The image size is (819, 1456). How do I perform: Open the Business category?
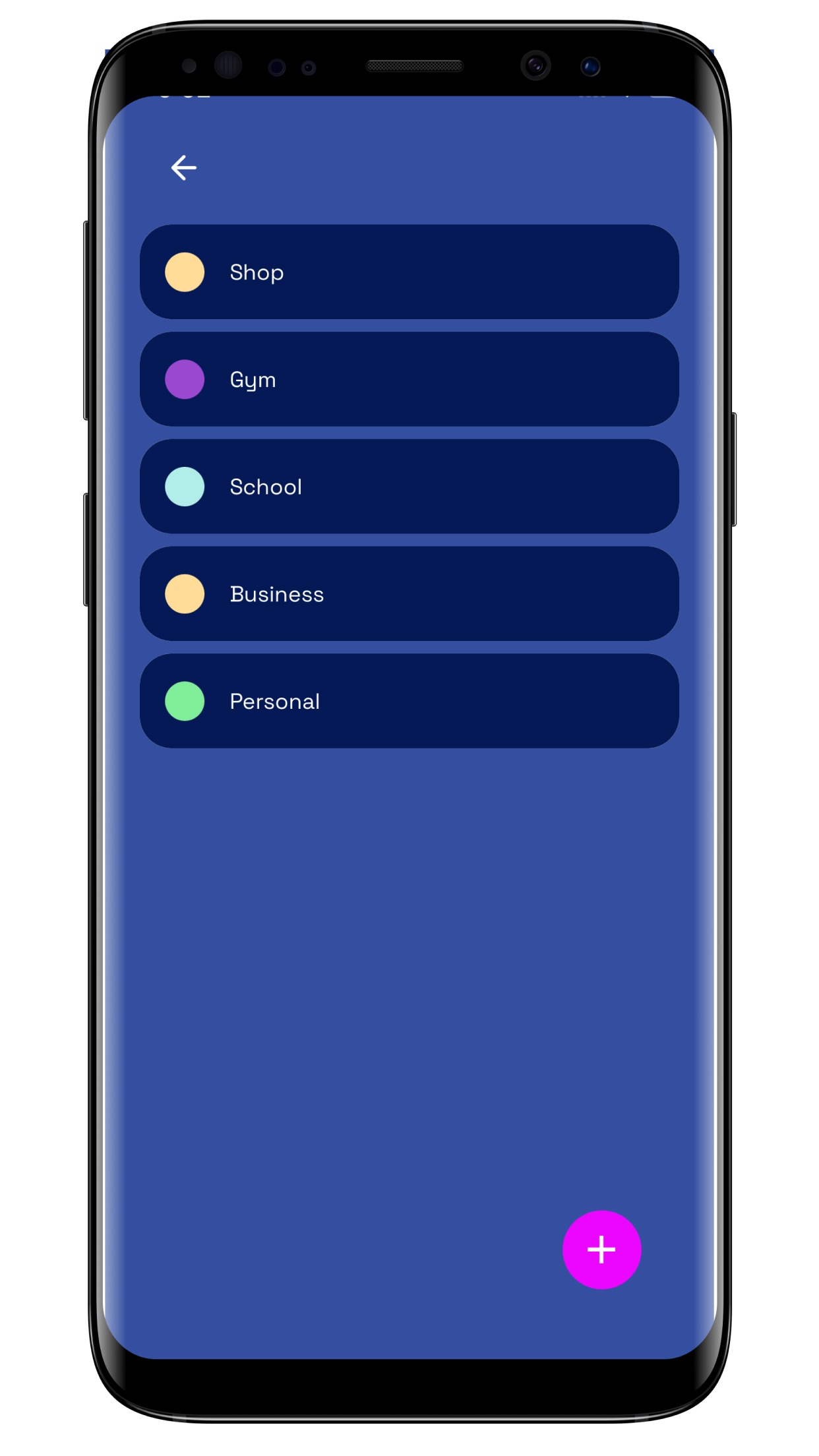pyautogui.click(x=409, y=593)
